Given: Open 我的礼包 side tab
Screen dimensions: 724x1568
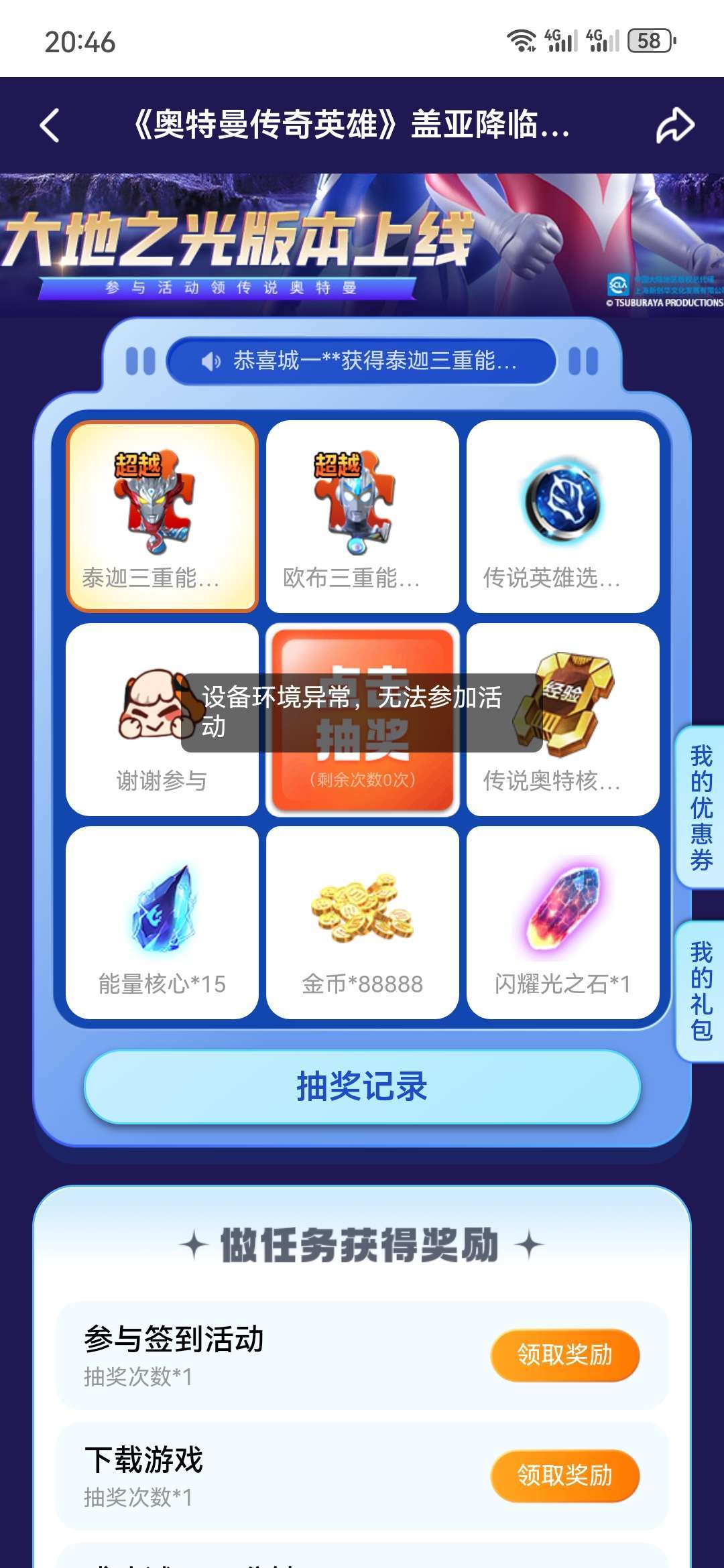Looking at the screenshot, I should point(701,992).
